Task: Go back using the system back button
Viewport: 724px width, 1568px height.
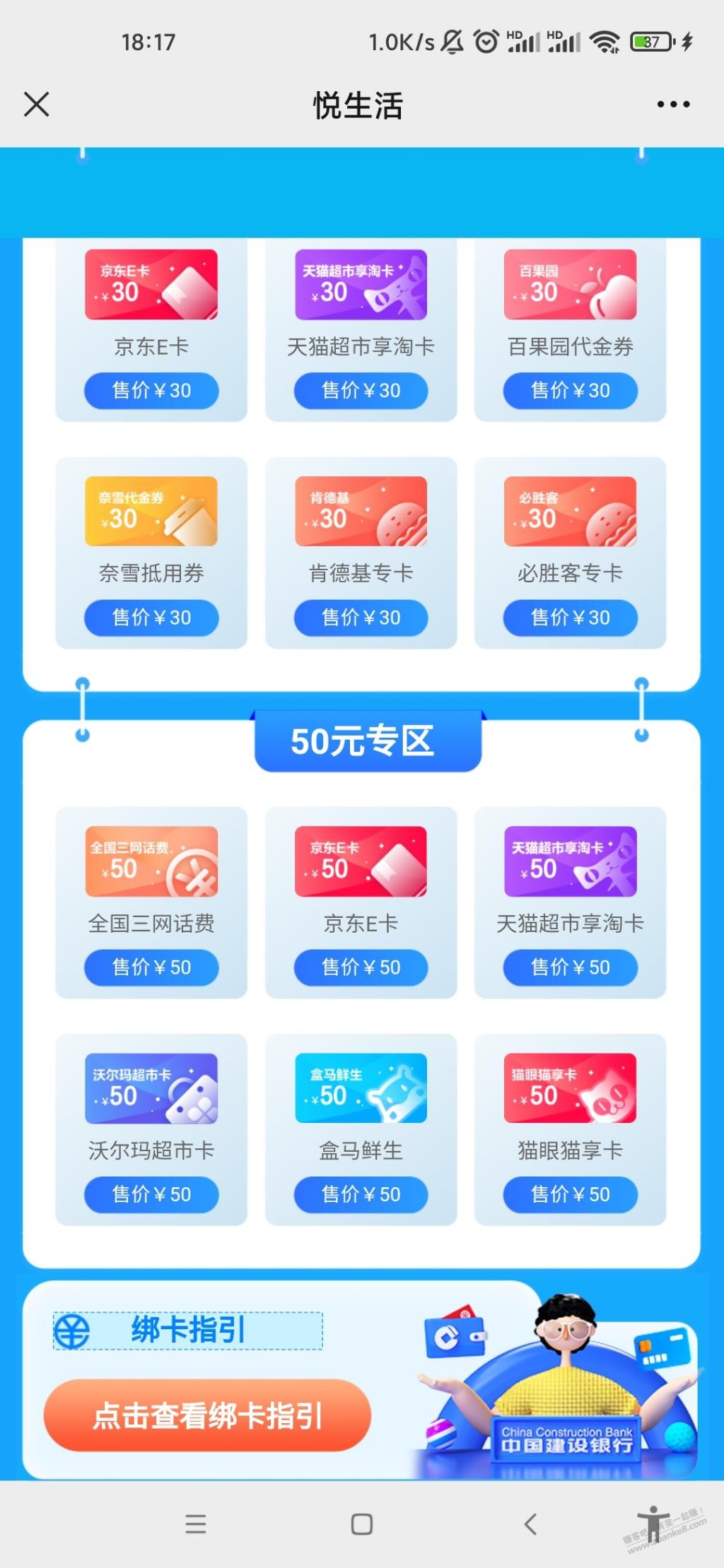Action: point(530,1523)
